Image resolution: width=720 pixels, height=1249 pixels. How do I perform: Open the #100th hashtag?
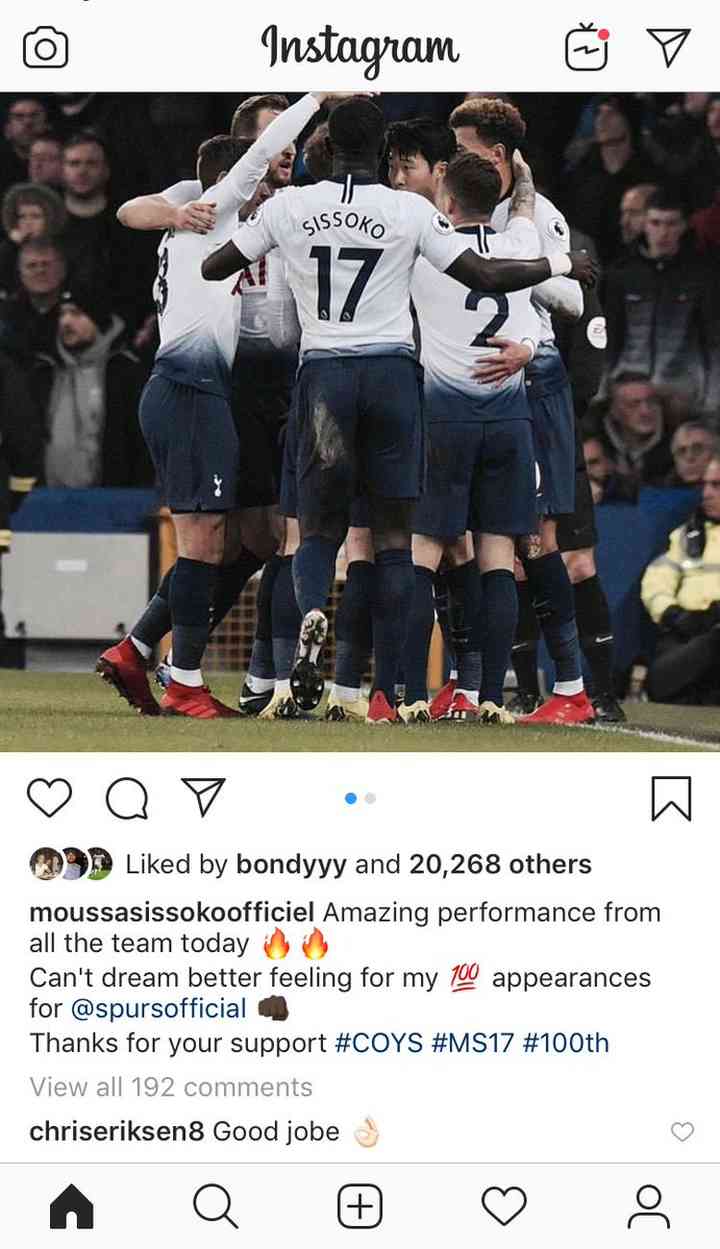click(565, 1043)
